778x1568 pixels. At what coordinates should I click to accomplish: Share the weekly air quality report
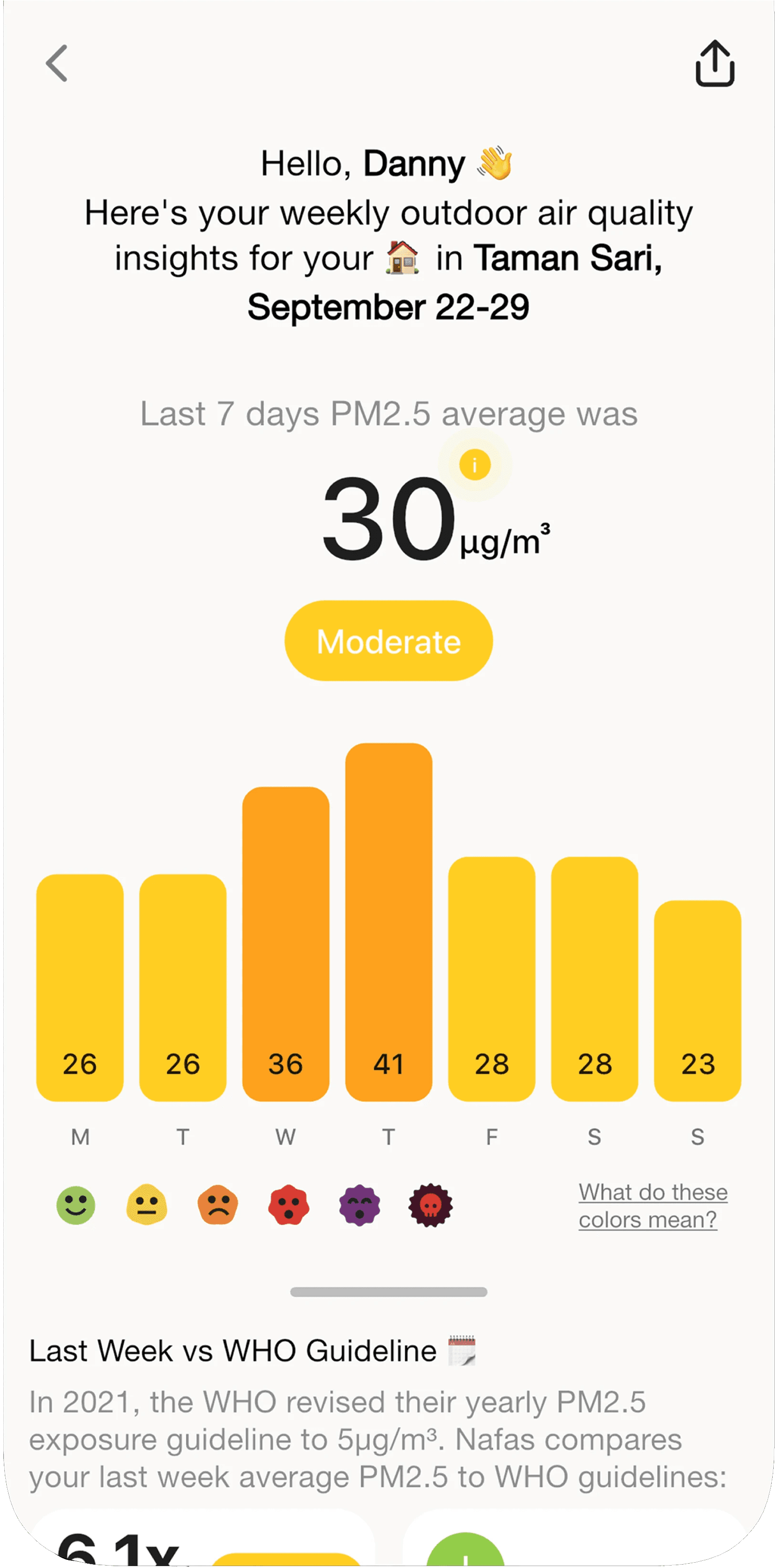pyautogui.click(x=715, y=64)
